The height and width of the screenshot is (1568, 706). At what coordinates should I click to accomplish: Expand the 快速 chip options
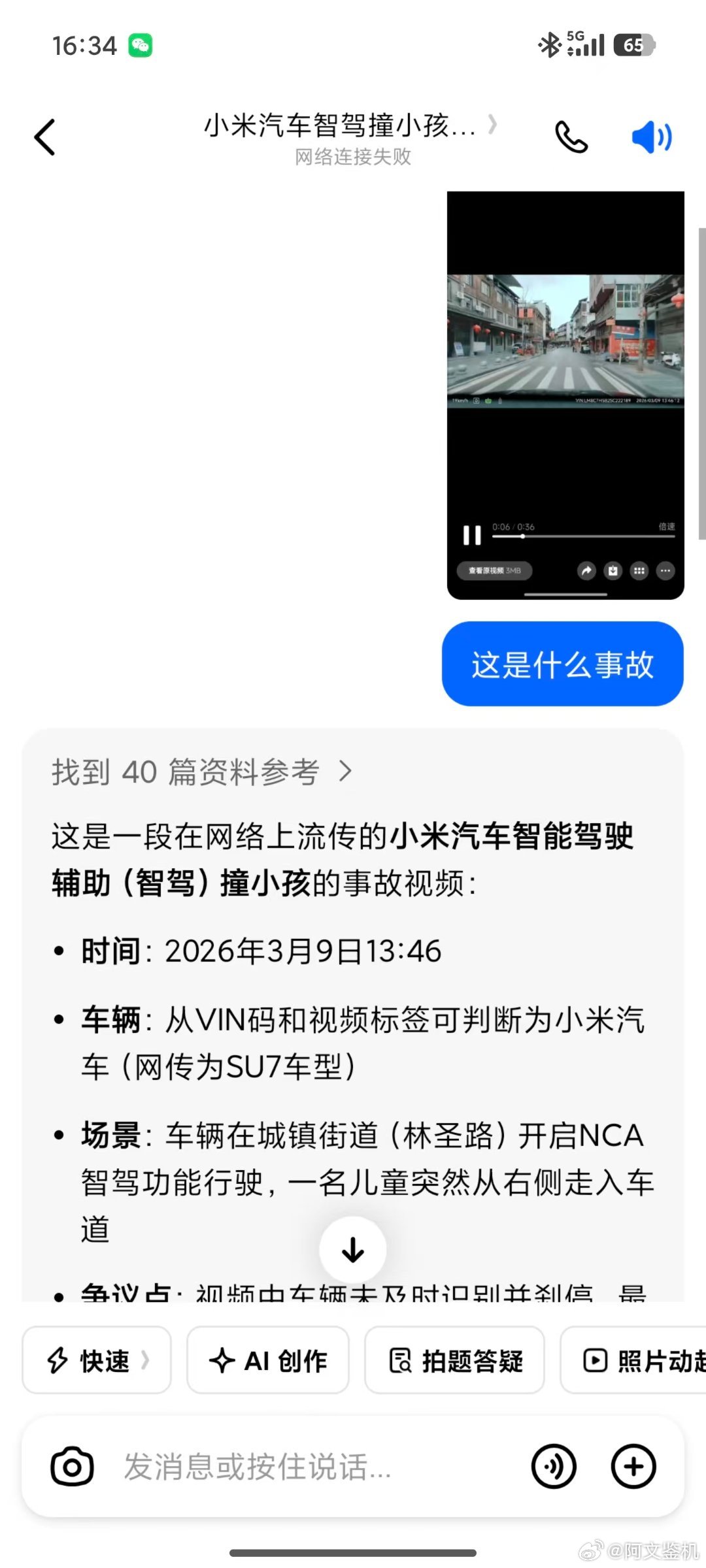coord(96,1360)
